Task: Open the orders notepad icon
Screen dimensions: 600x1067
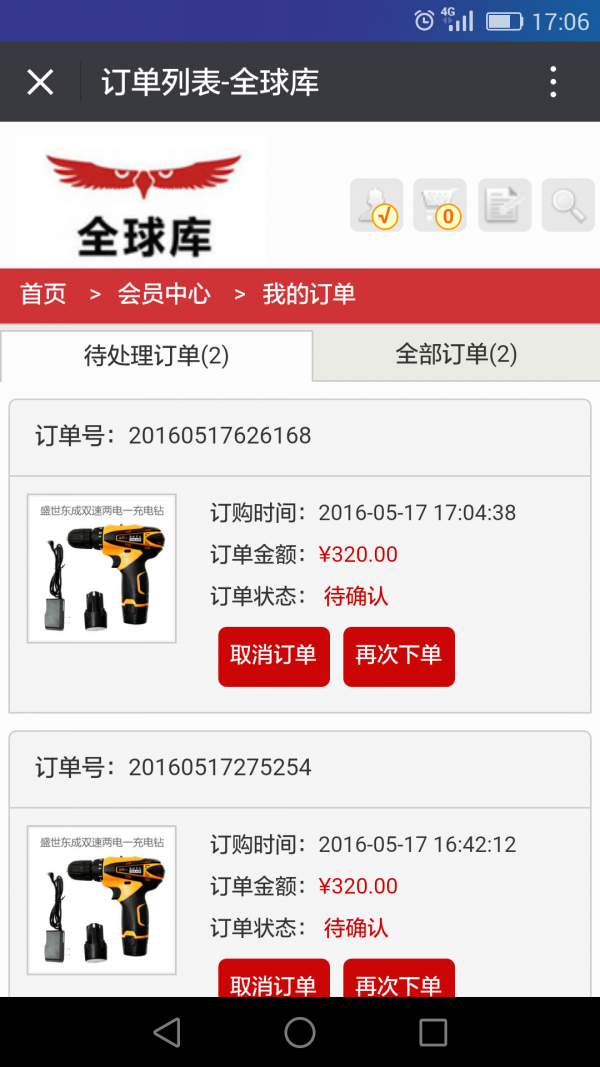Action: coord(504,205)
